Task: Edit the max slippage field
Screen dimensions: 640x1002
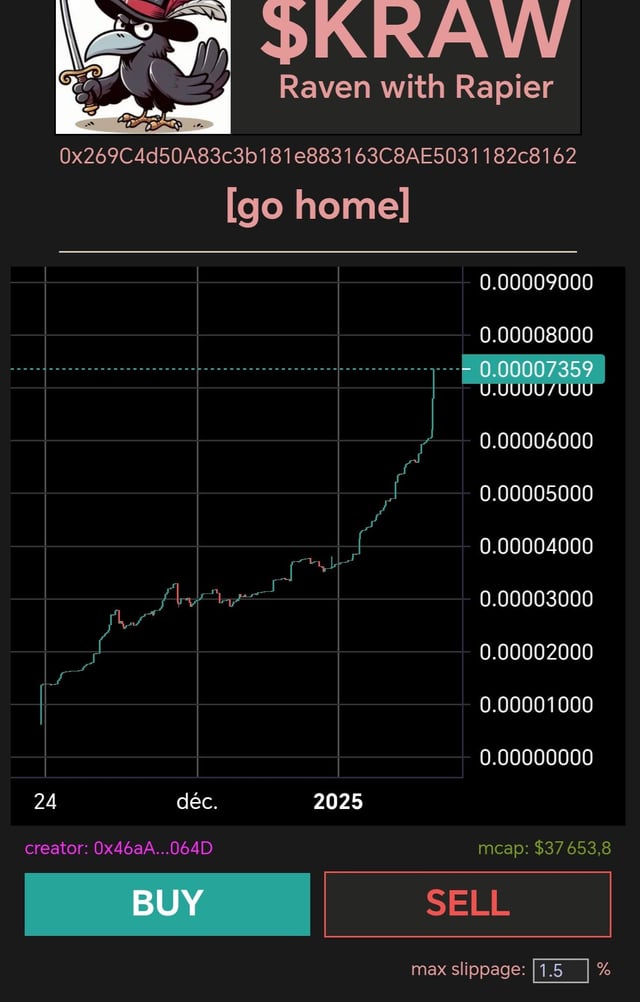Action: coord(560,970)
